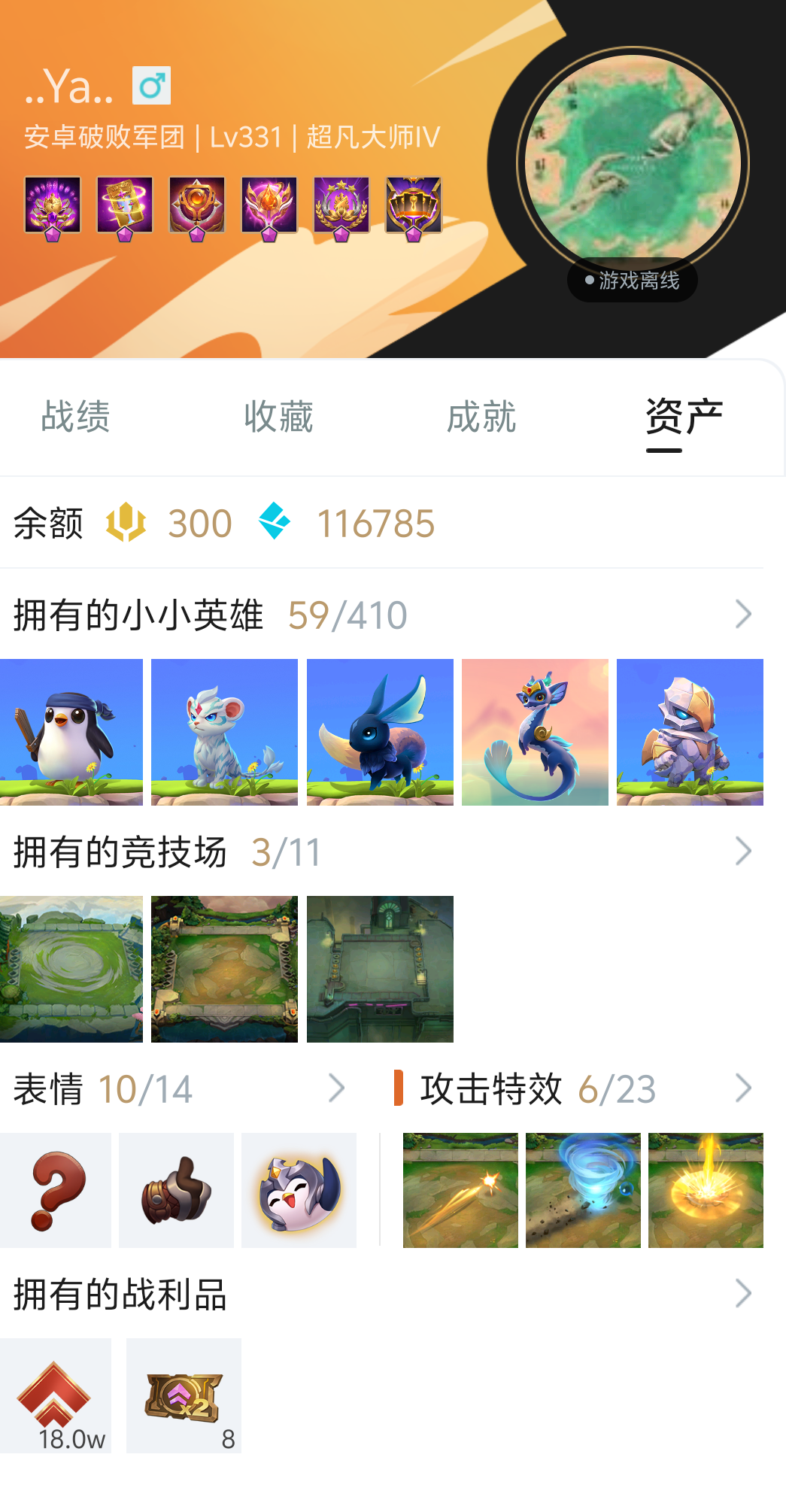The image size is (786, 1512).
Task: Expand the 拥有的小小英雄 list
Action: [x=742, y=615]
